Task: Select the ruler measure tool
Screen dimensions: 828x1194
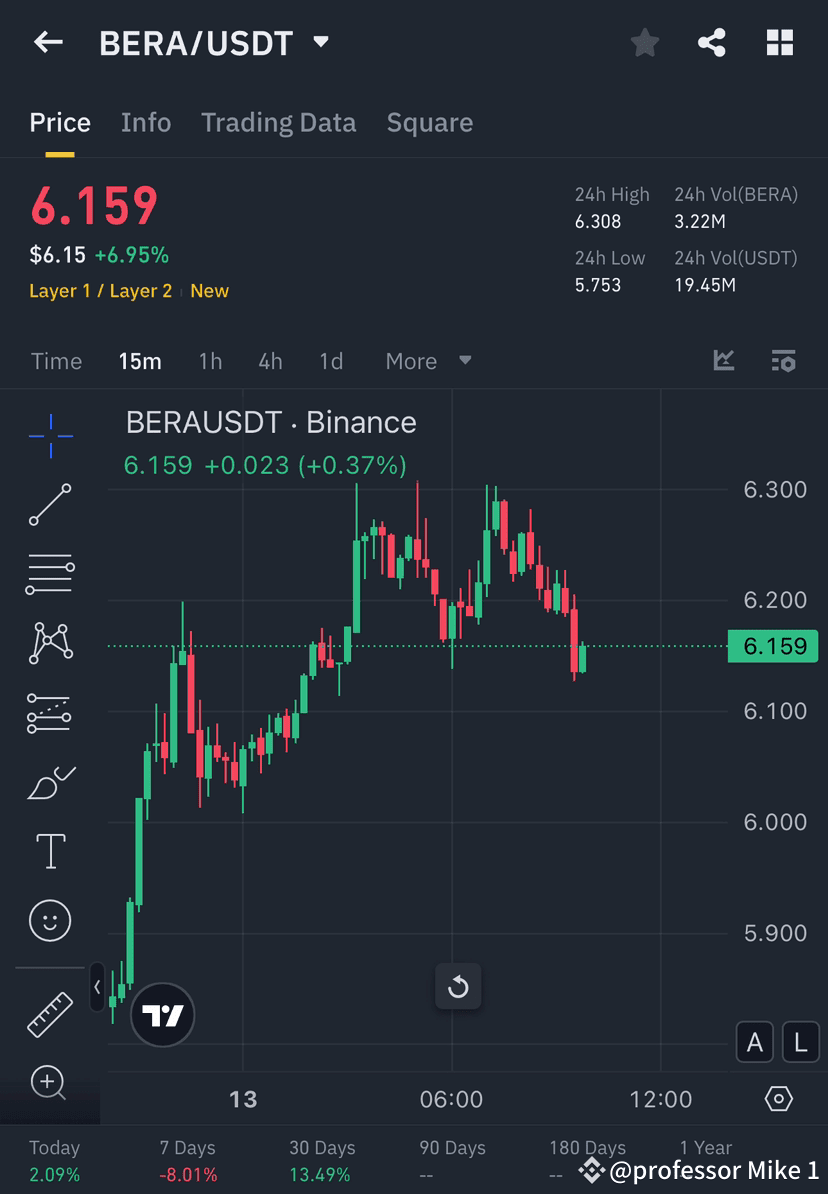Action: 50,1013
